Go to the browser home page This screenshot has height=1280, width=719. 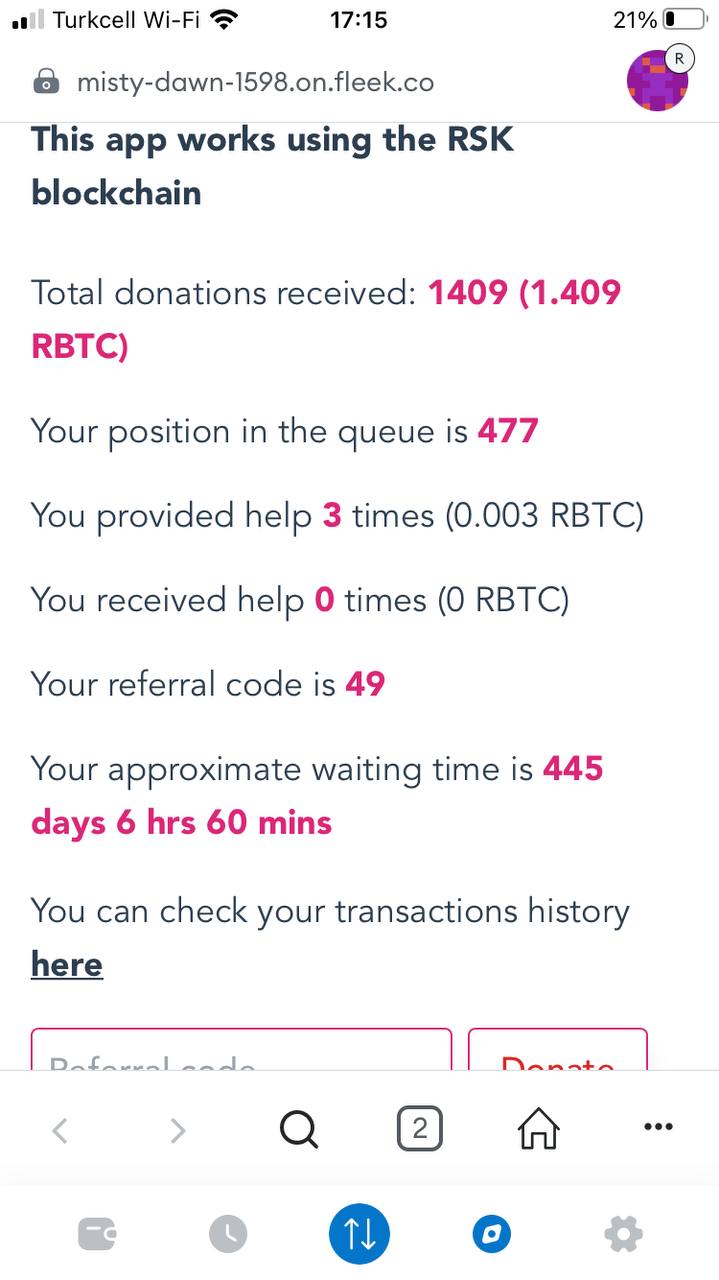tap(539, 1130)
